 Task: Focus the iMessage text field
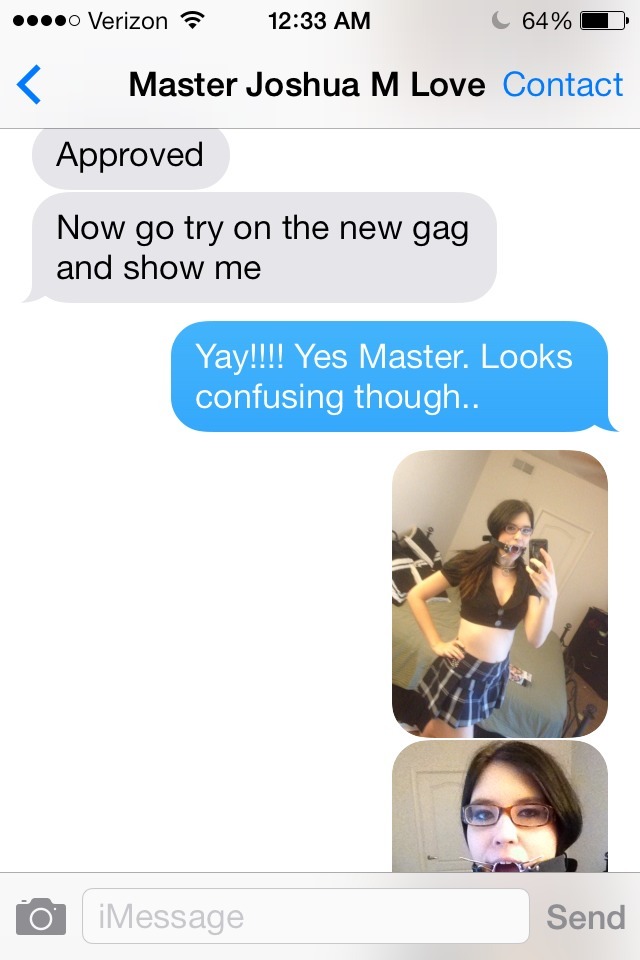[305, 916]
